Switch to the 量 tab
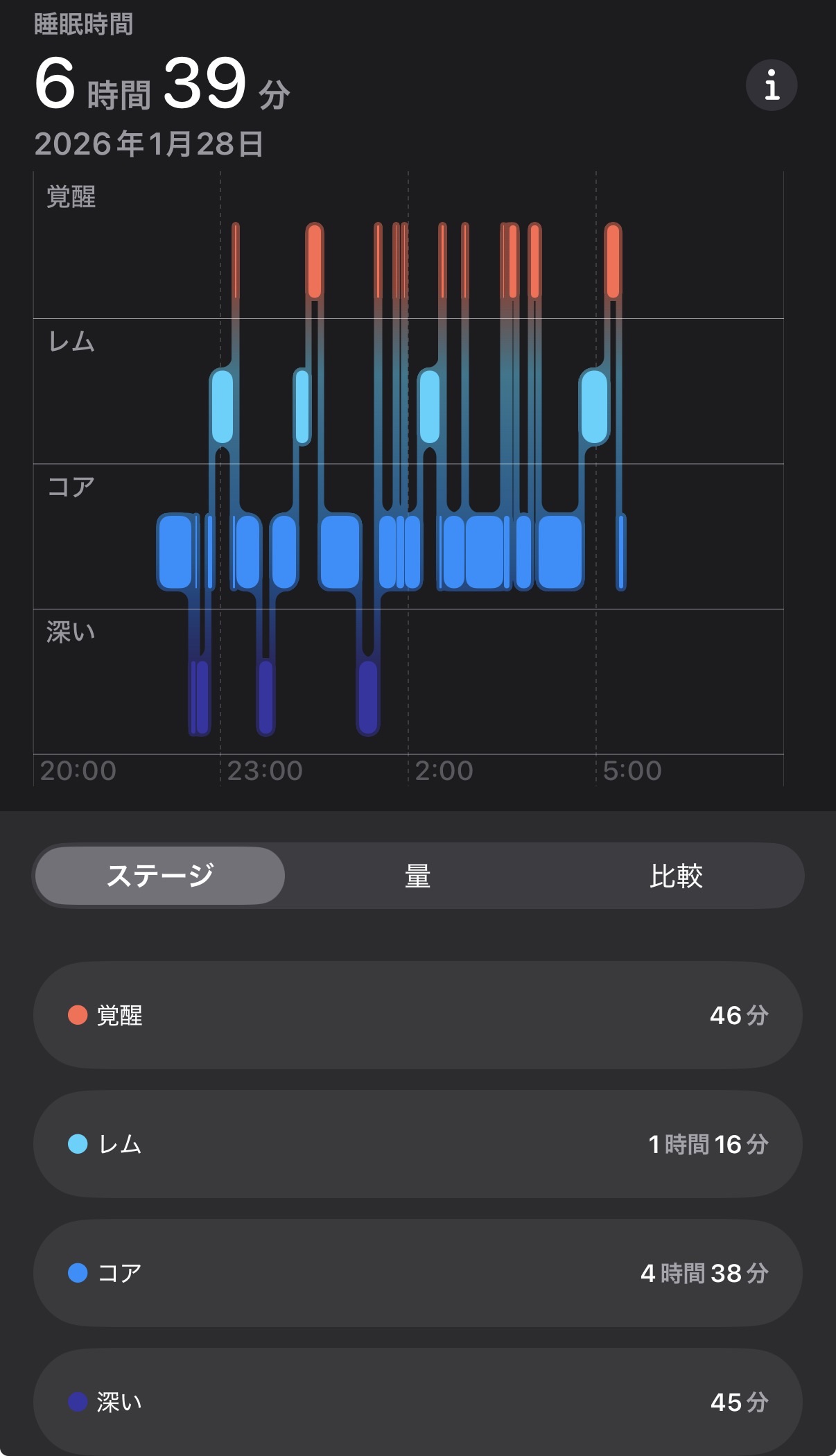The image size is (836, 1456). point(417,876)
